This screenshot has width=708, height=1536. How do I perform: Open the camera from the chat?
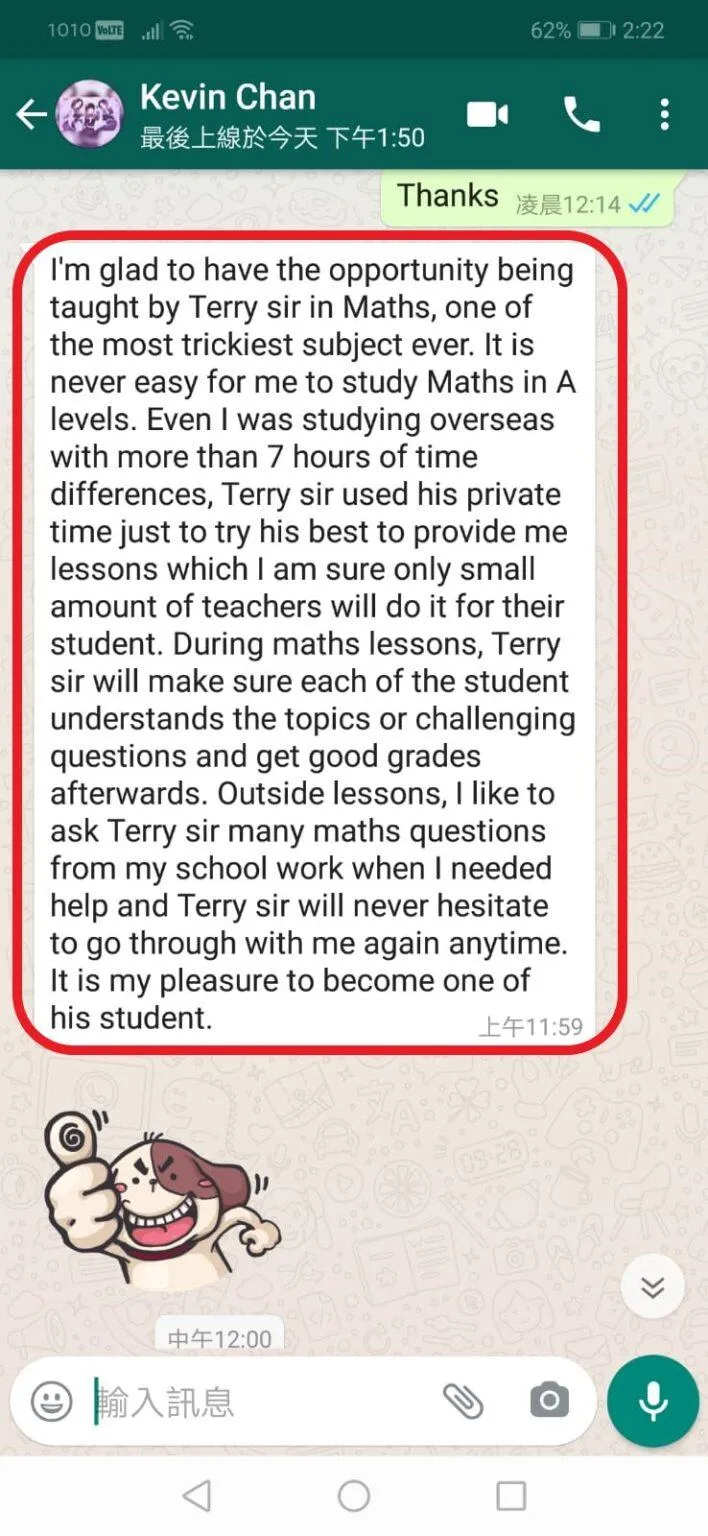(549, 1401)
